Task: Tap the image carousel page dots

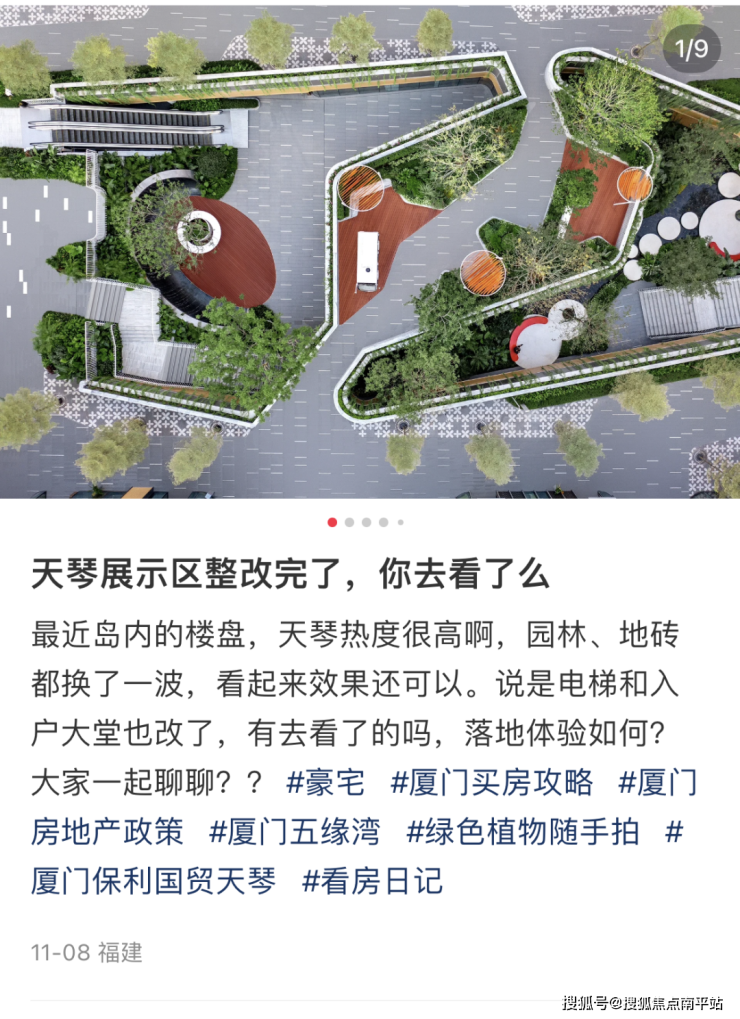Action: click(366, 522)
